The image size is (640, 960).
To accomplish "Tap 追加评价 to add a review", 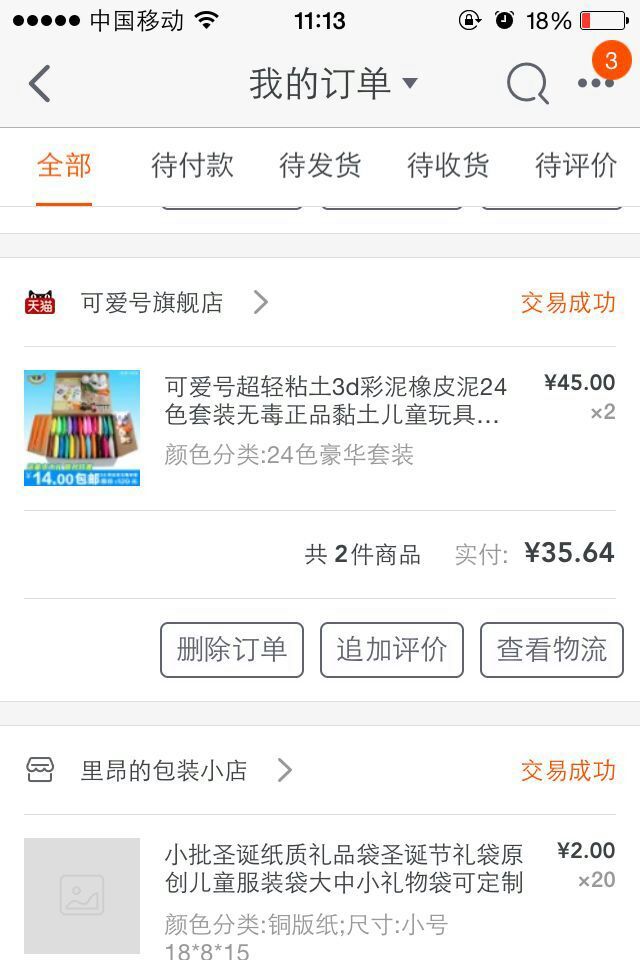I will [392, 649].
